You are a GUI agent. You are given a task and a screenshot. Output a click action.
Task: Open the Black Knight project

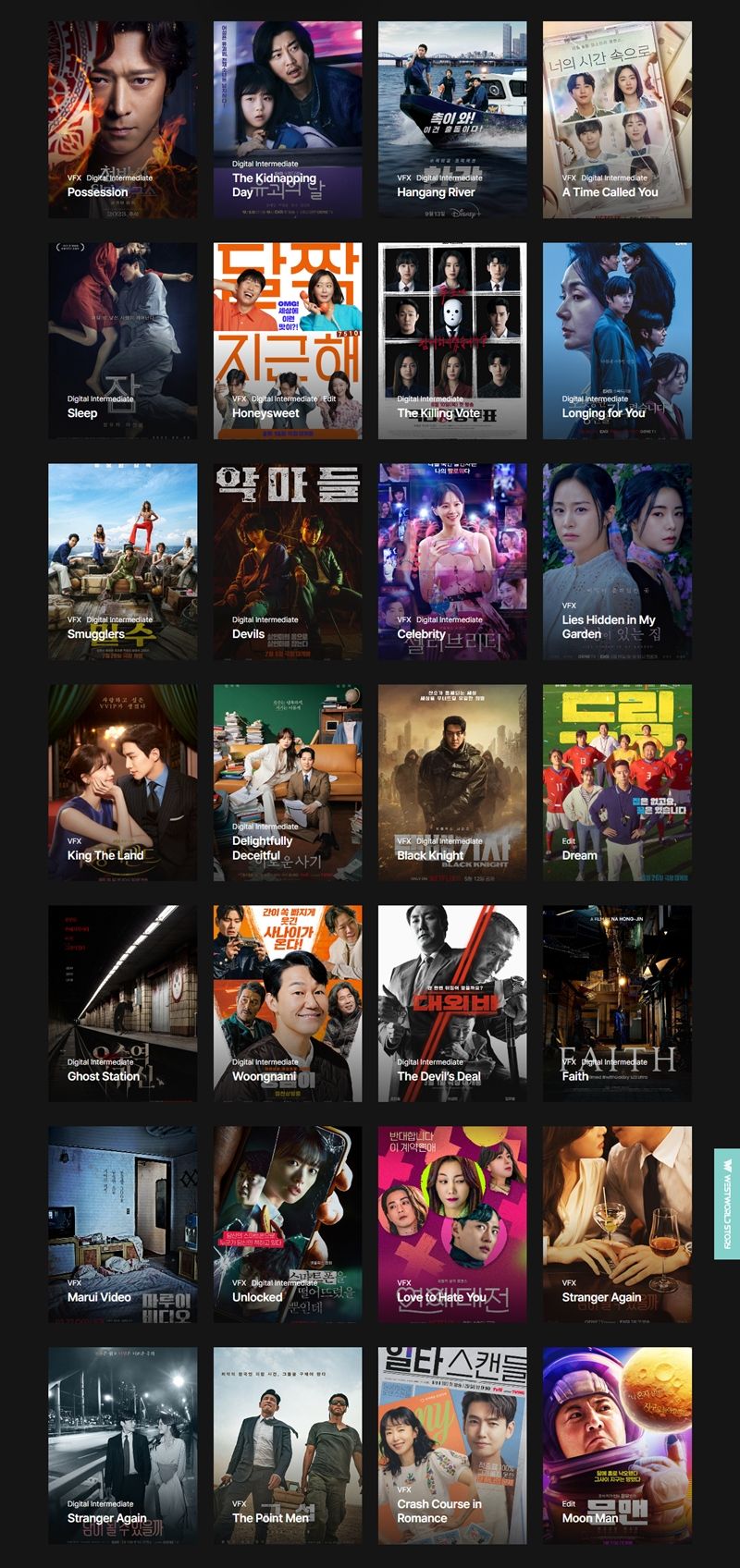[x=452, y=783]
